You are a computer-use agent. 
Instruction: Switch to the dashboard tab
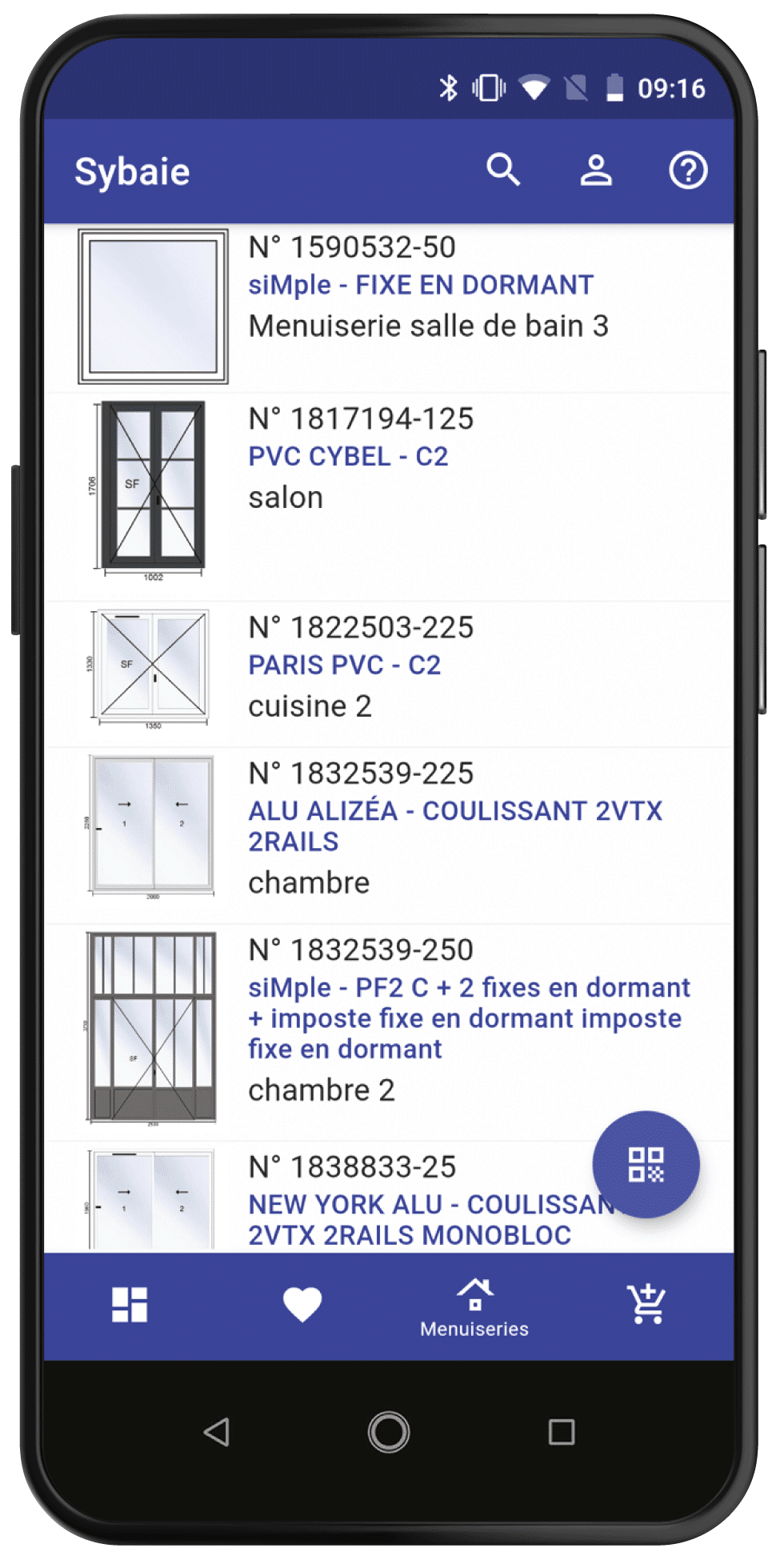130,1305
